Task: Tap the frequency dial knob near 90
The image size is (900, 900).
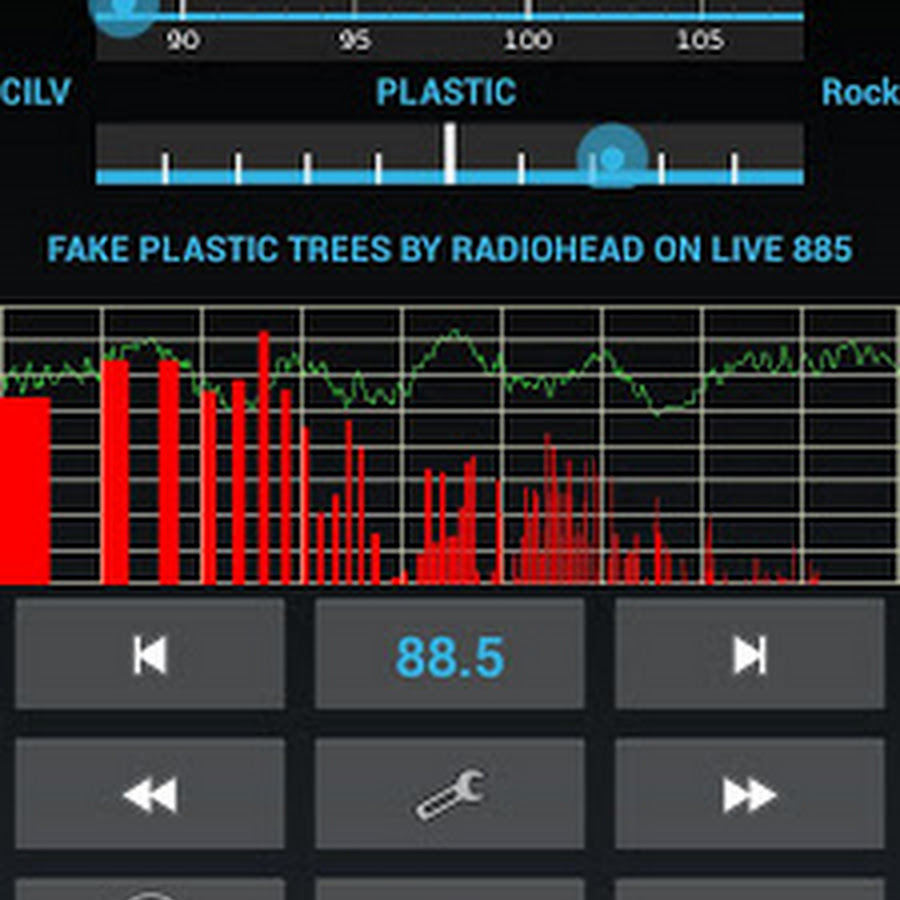Action: (x=124, y=10)
